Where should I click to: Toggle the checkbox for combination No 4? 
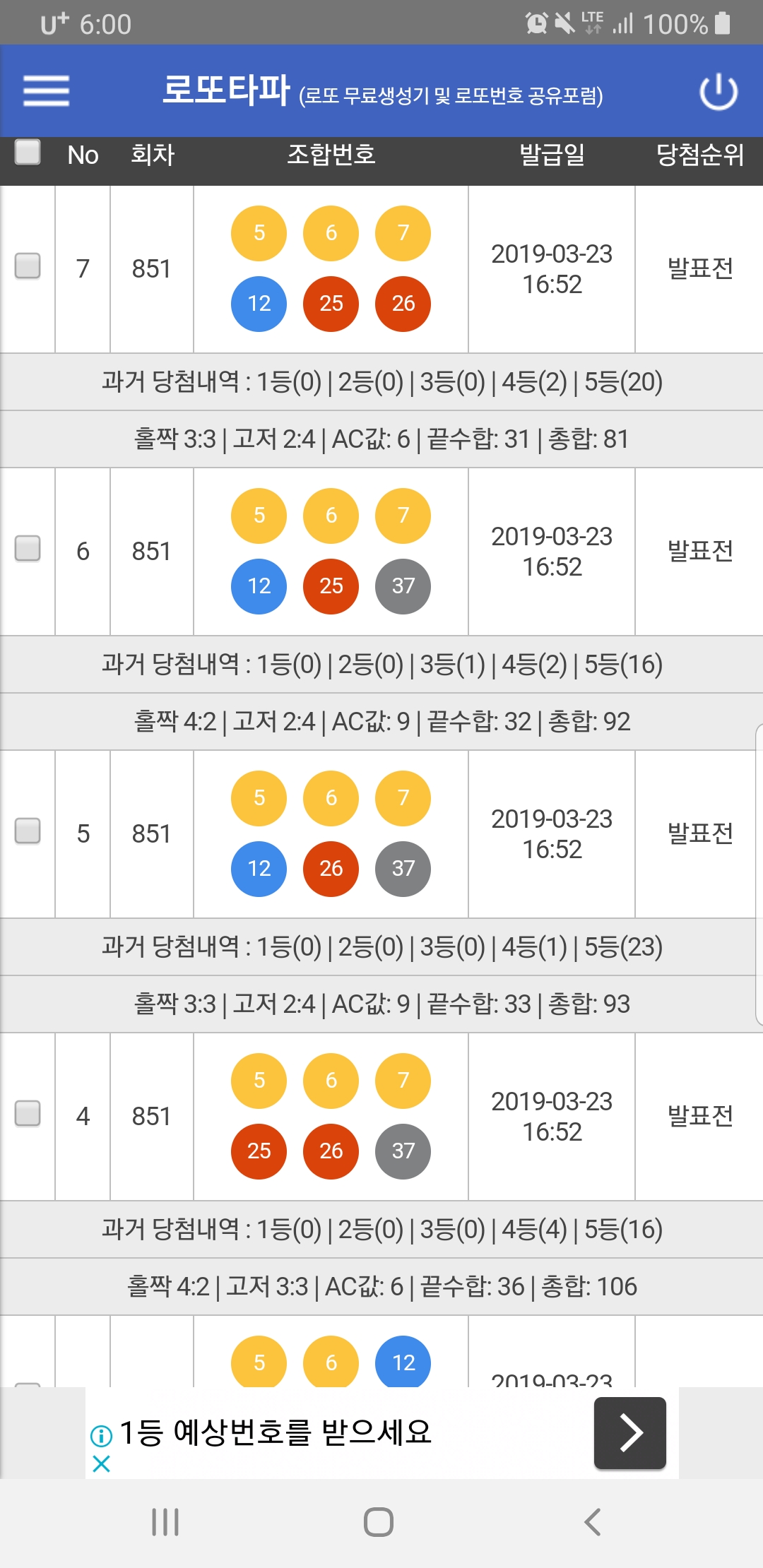tap(28, 1114)
